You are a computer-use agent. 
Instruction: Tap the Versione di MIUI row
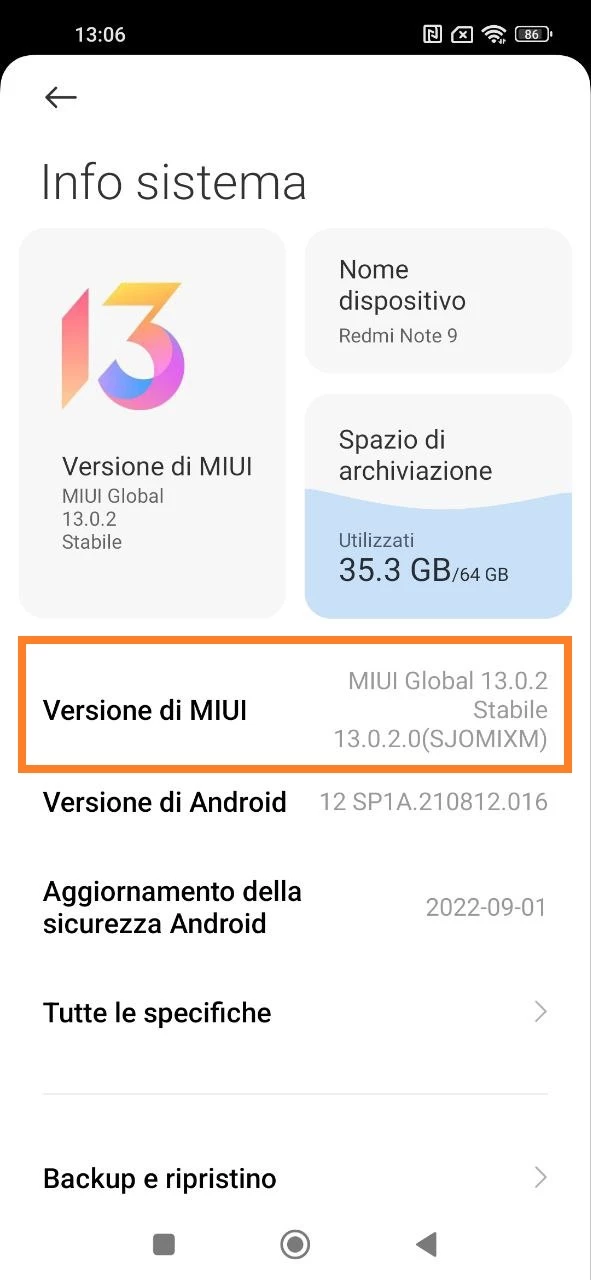point(295,710)
